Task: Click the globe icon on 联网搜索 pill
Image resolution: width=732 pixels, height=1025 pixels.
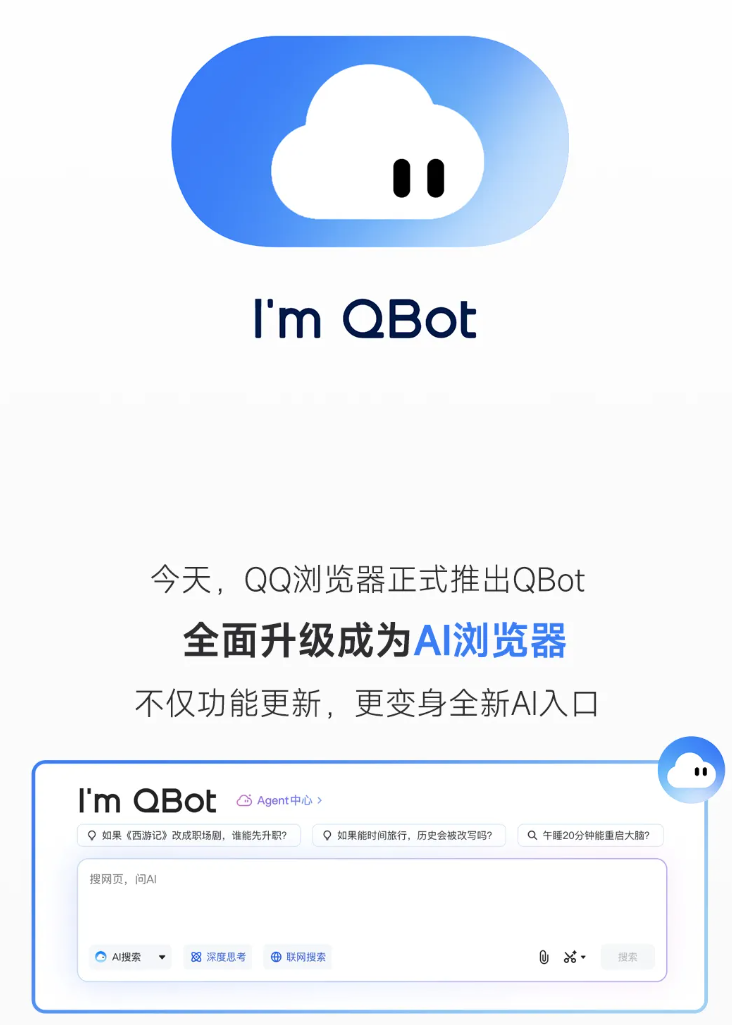Action: tap(275, 955)
